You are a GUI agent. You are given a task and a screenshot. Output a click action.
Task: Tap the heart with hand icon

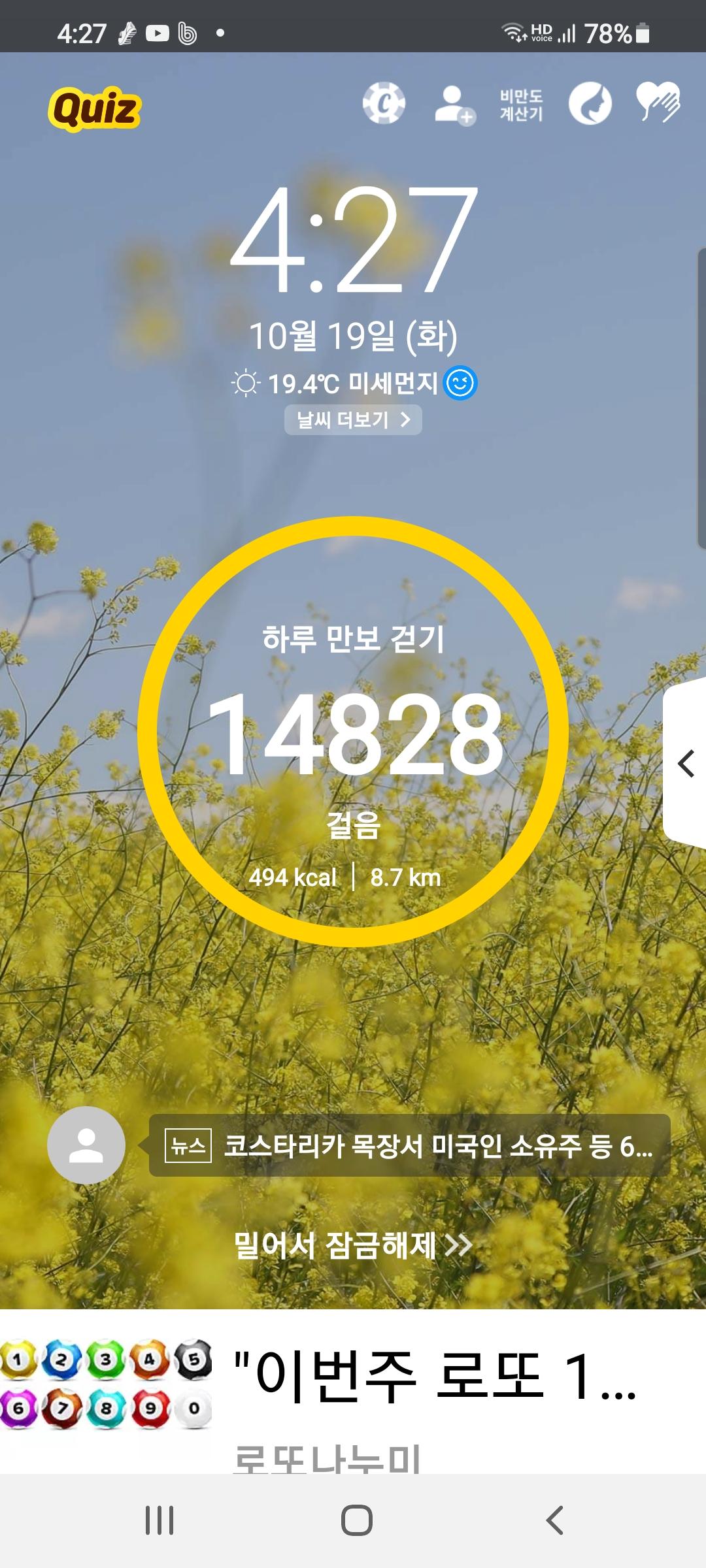click(x=658, y=103)
